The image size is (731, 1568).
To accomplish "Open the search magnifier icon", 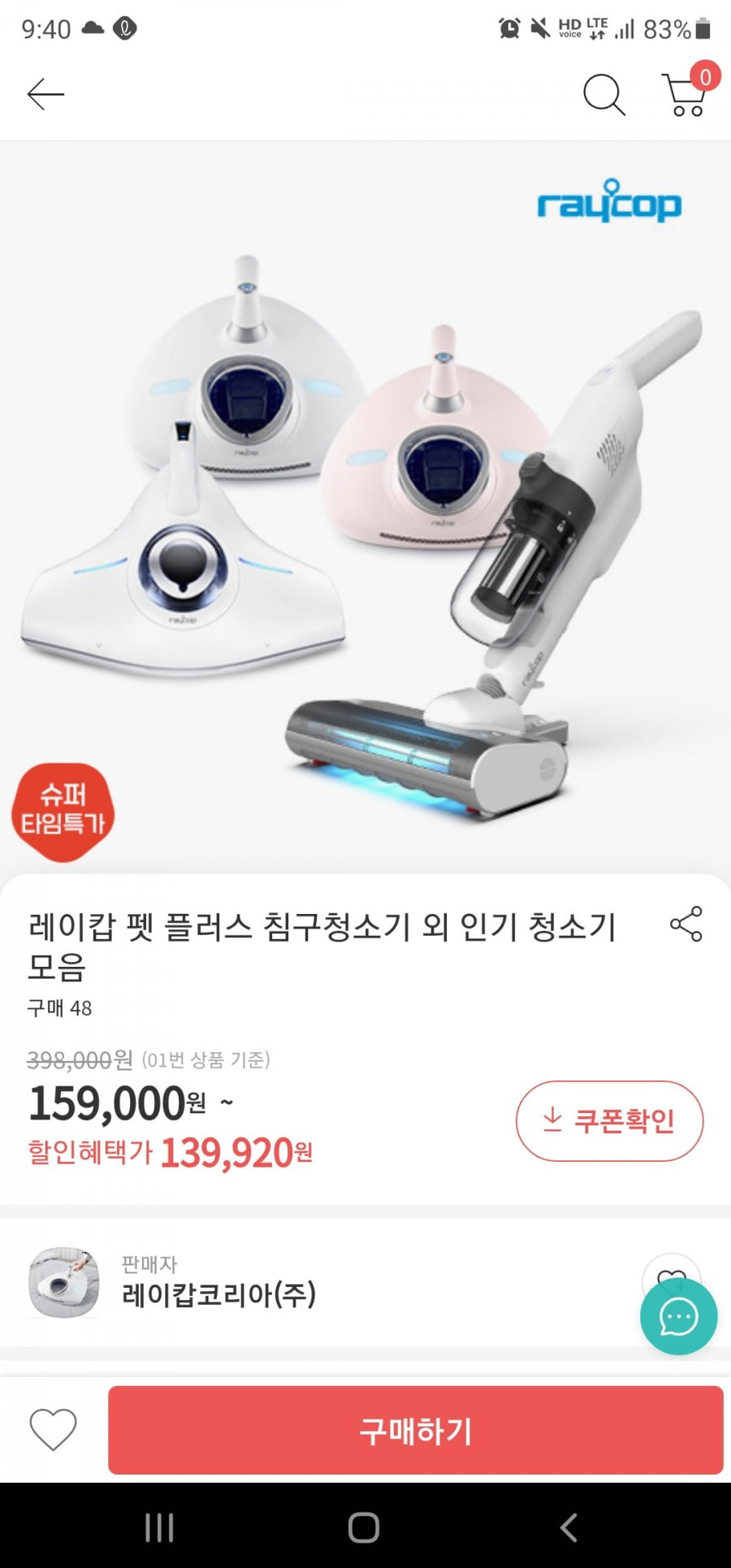I will 603,95.
